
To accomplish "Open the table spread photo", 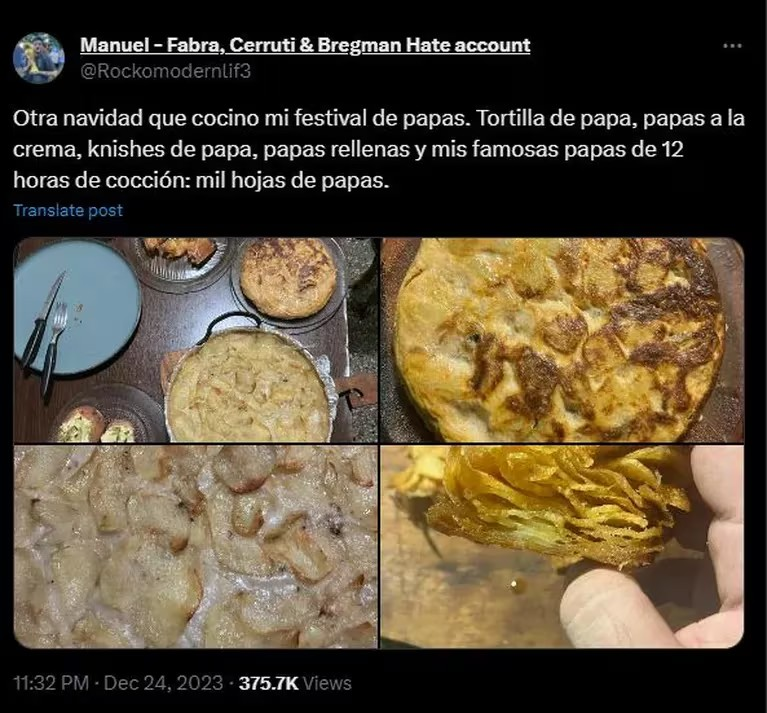I will [195, 340].
